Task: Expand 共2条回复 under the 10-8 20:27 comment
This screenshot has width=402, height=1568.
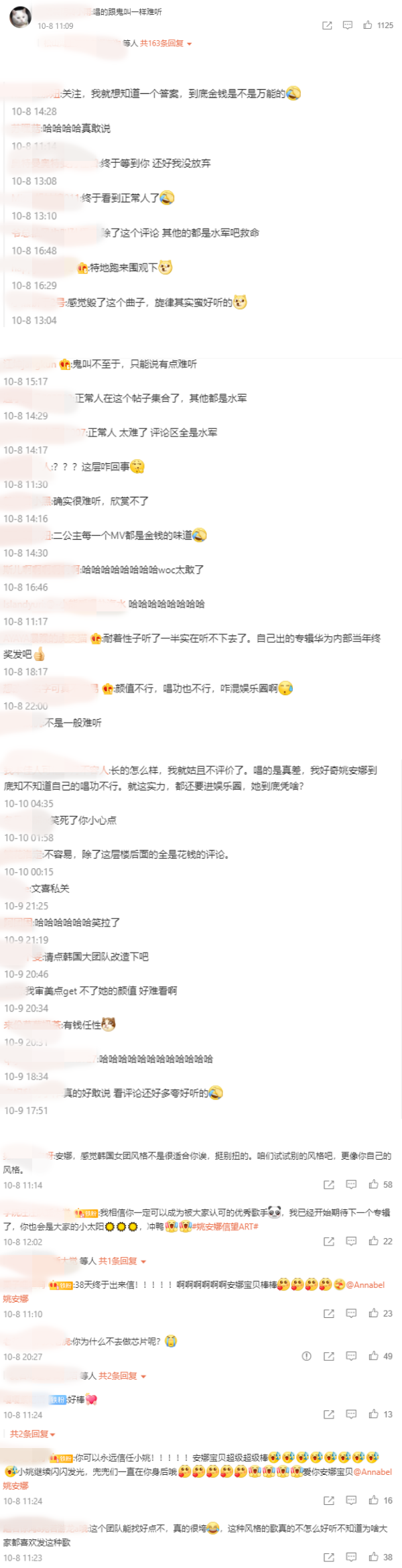Action: (122, 1376)
